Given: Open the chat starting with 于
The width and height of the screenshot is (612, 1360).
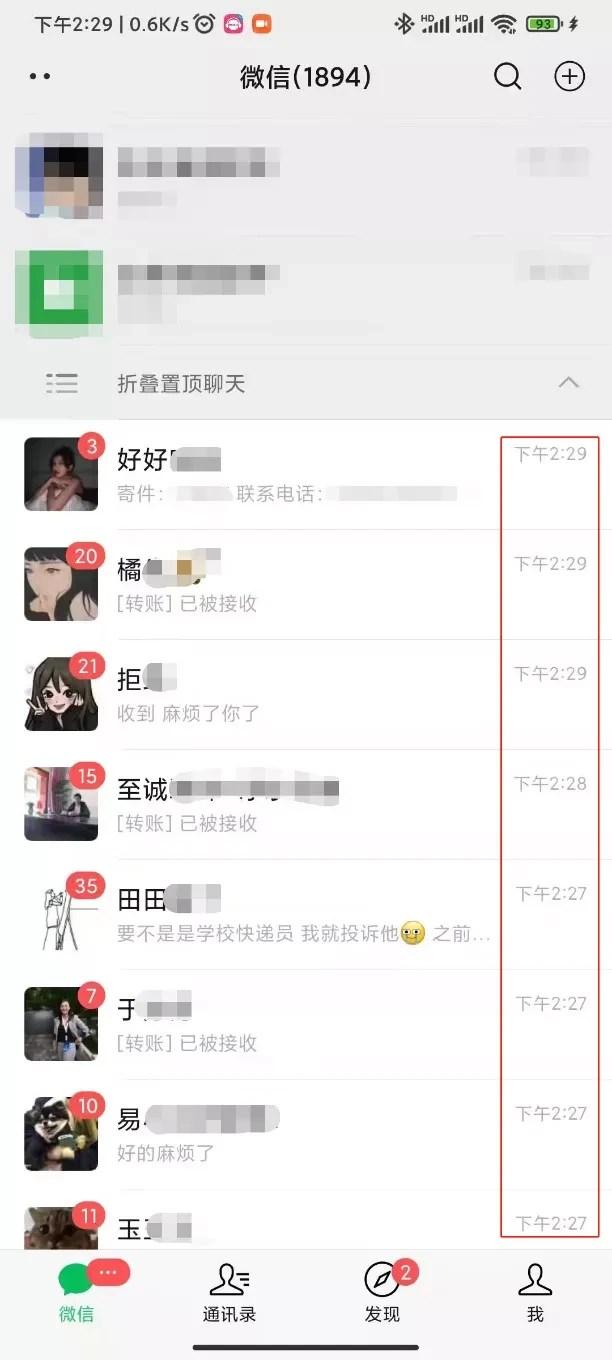Looking at the screenshot, I should (x=306, y=1024).
